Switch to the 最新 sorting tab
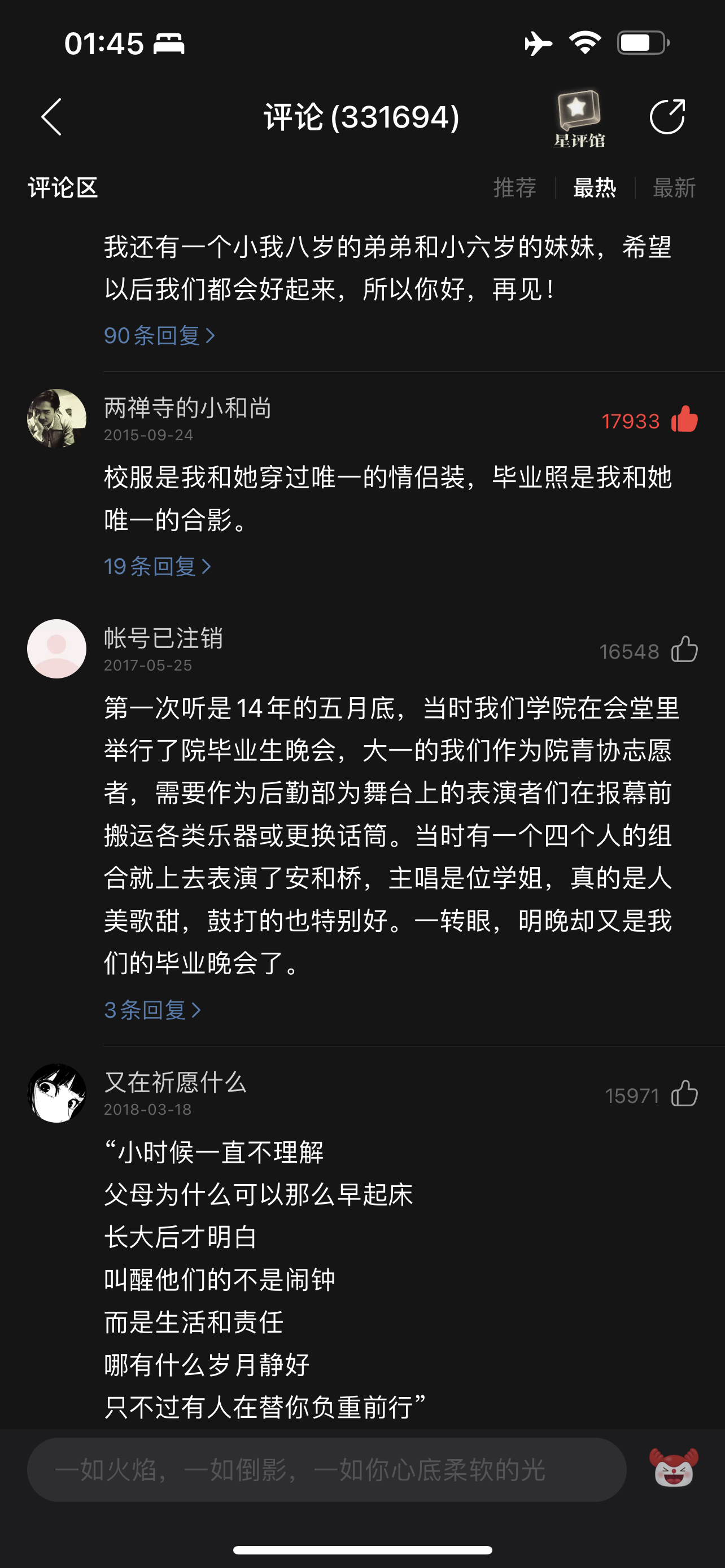Image resolution: width=725 pixels, height=1568 pixels. [x=673, y=187]
